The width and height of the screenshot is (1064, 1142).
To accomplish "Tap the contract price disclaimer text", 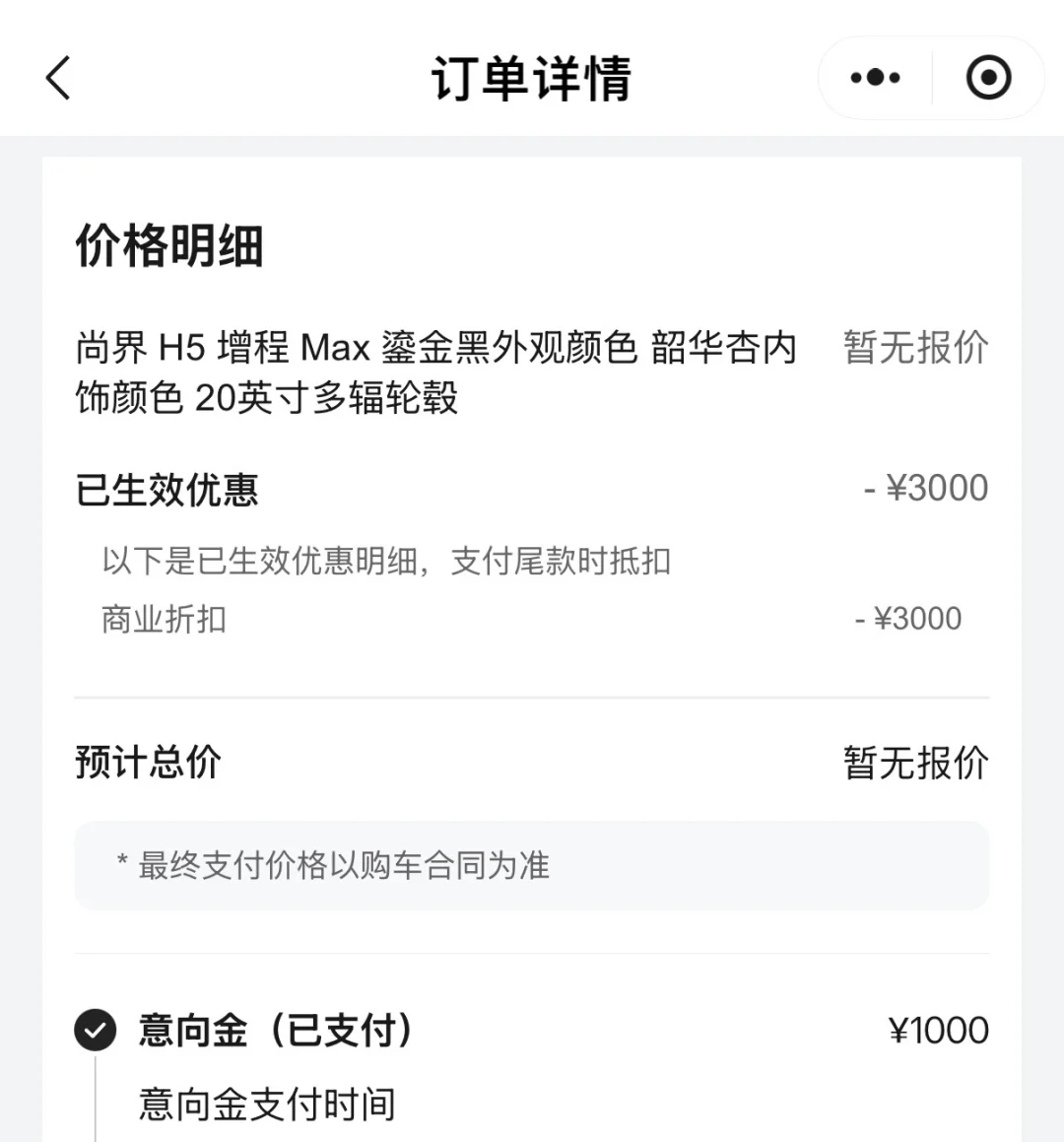I will (x=335, y=866).
